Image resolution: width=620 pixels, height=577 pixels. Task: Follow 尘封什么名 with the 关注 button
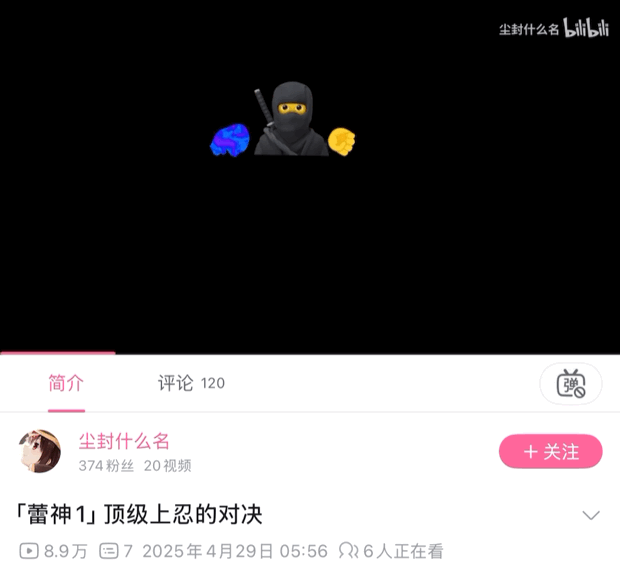[x=550, y=451]
